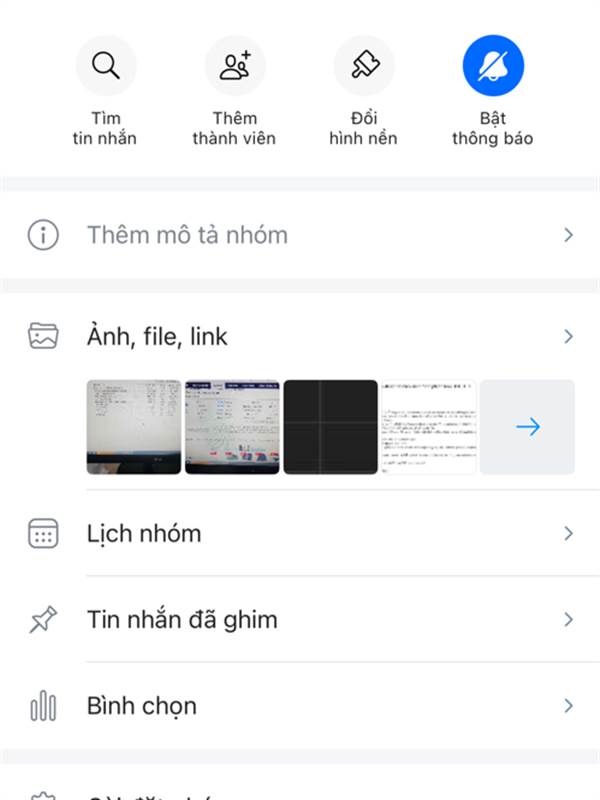The image size is (600, 800).
Task: Open the second shared screenshot thumbnail
Action: click(232, 427)
